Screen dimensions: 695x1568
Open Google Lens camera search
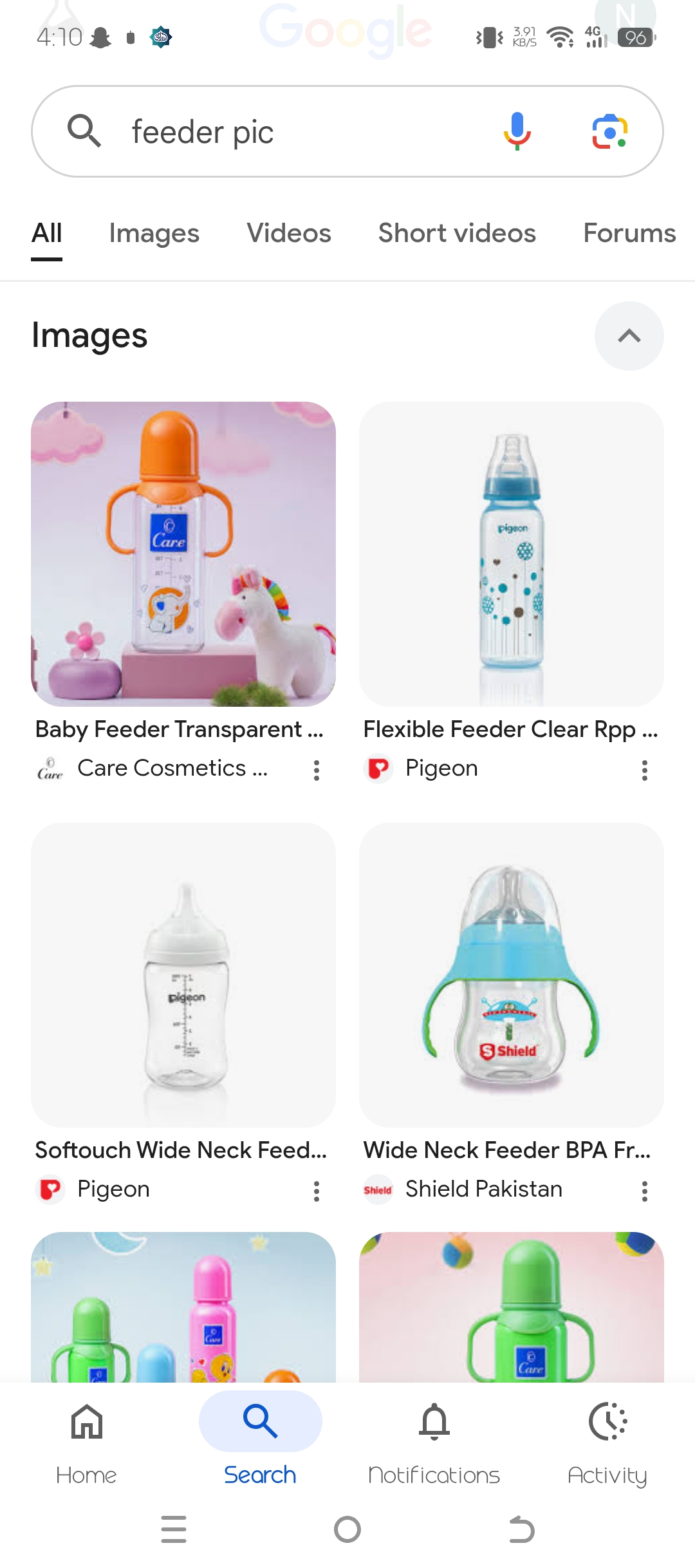[609, 131]
